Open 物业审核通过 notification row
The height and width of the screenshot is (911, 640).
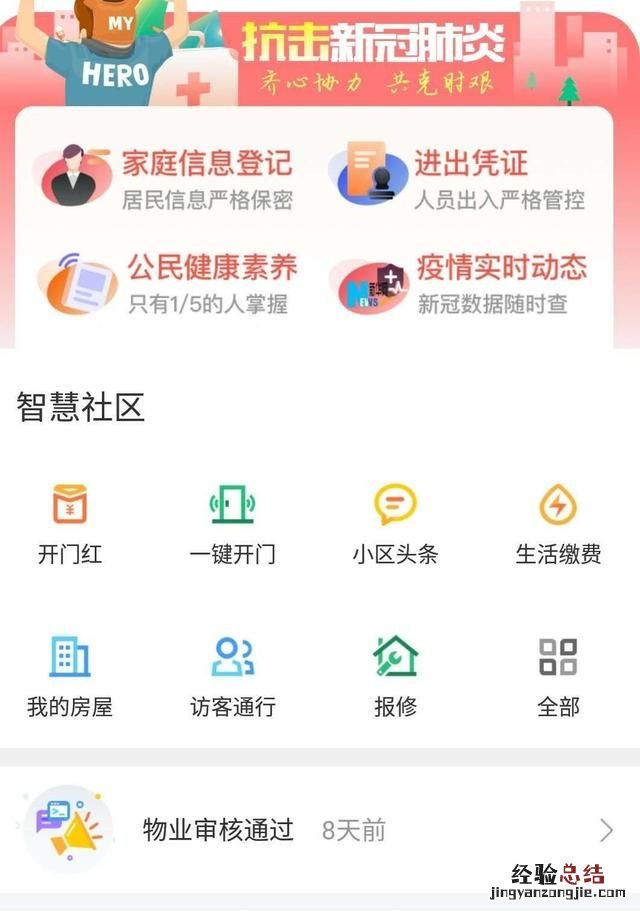coord(320,830)
